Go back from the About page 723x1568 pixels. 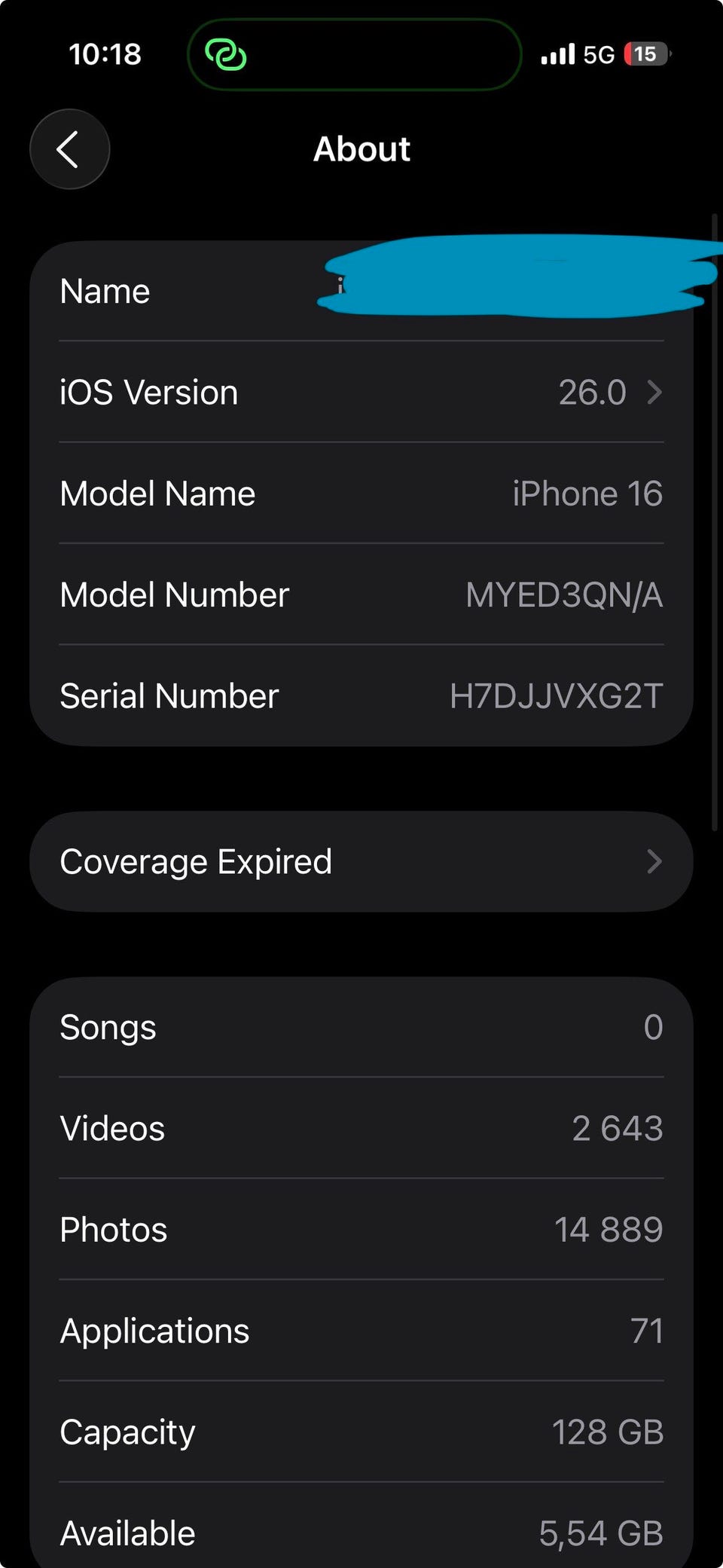coord(69,149)
